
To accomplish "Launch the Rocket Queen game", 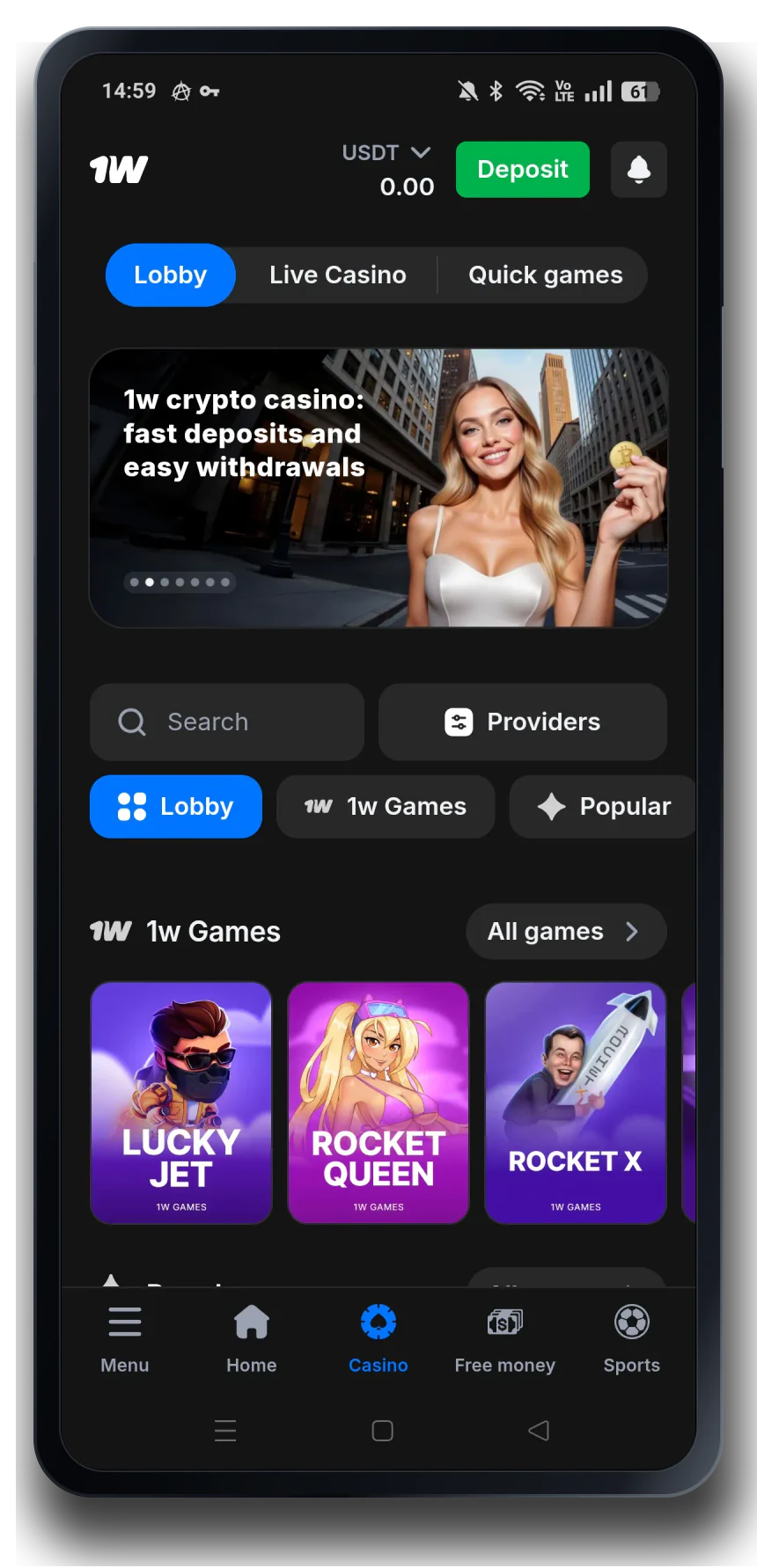I will coord(378,1103).
